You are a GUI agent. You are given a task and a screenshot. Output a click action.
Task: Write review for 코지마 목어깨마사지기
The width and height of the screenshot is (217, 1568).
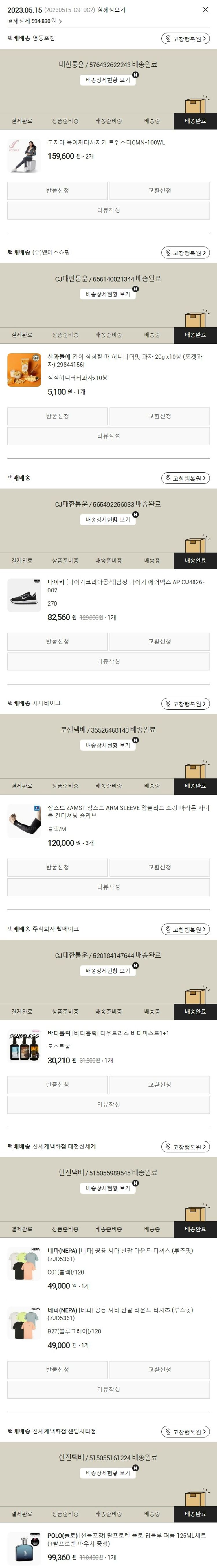click(x=108, y=210)
